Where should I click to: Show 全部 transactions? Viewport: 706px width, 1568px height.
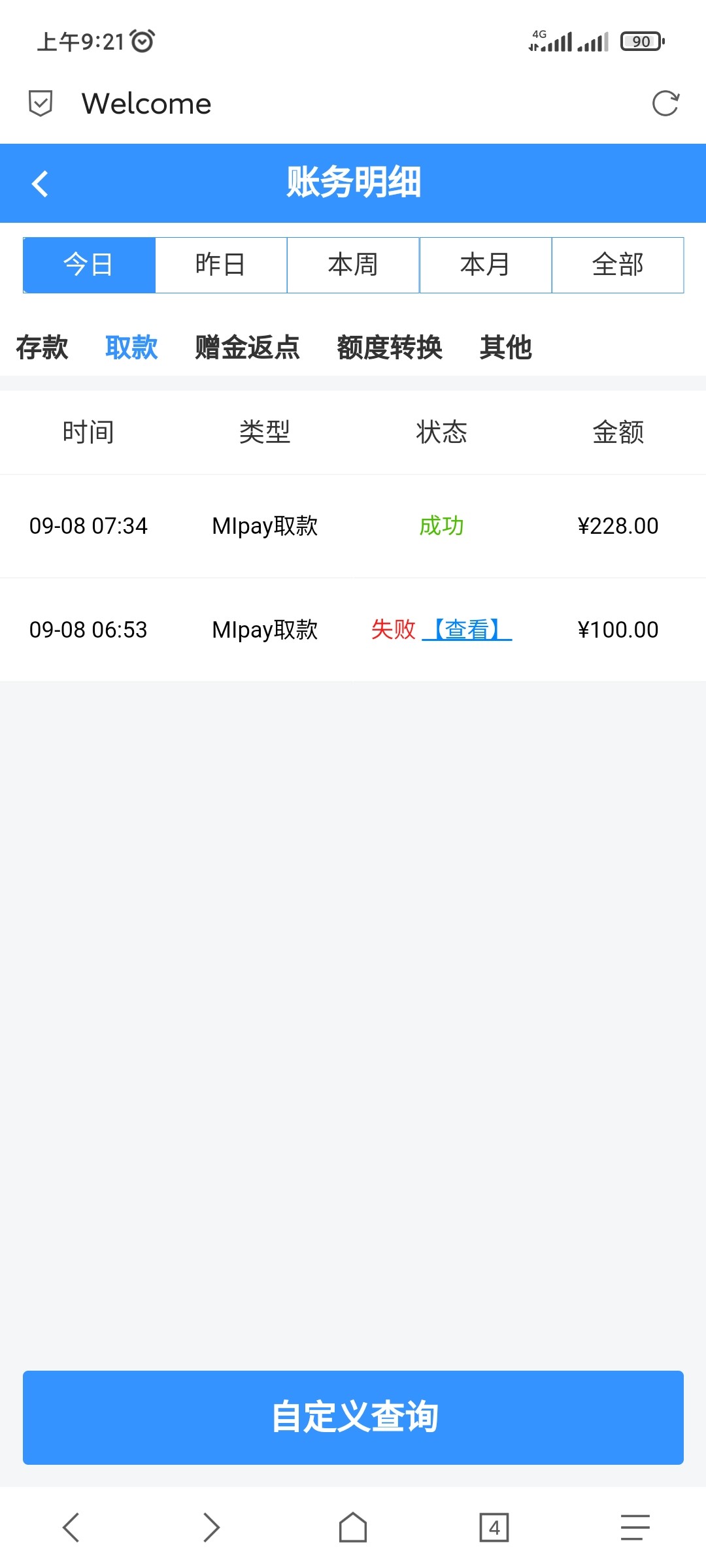(x=618, y=265)
